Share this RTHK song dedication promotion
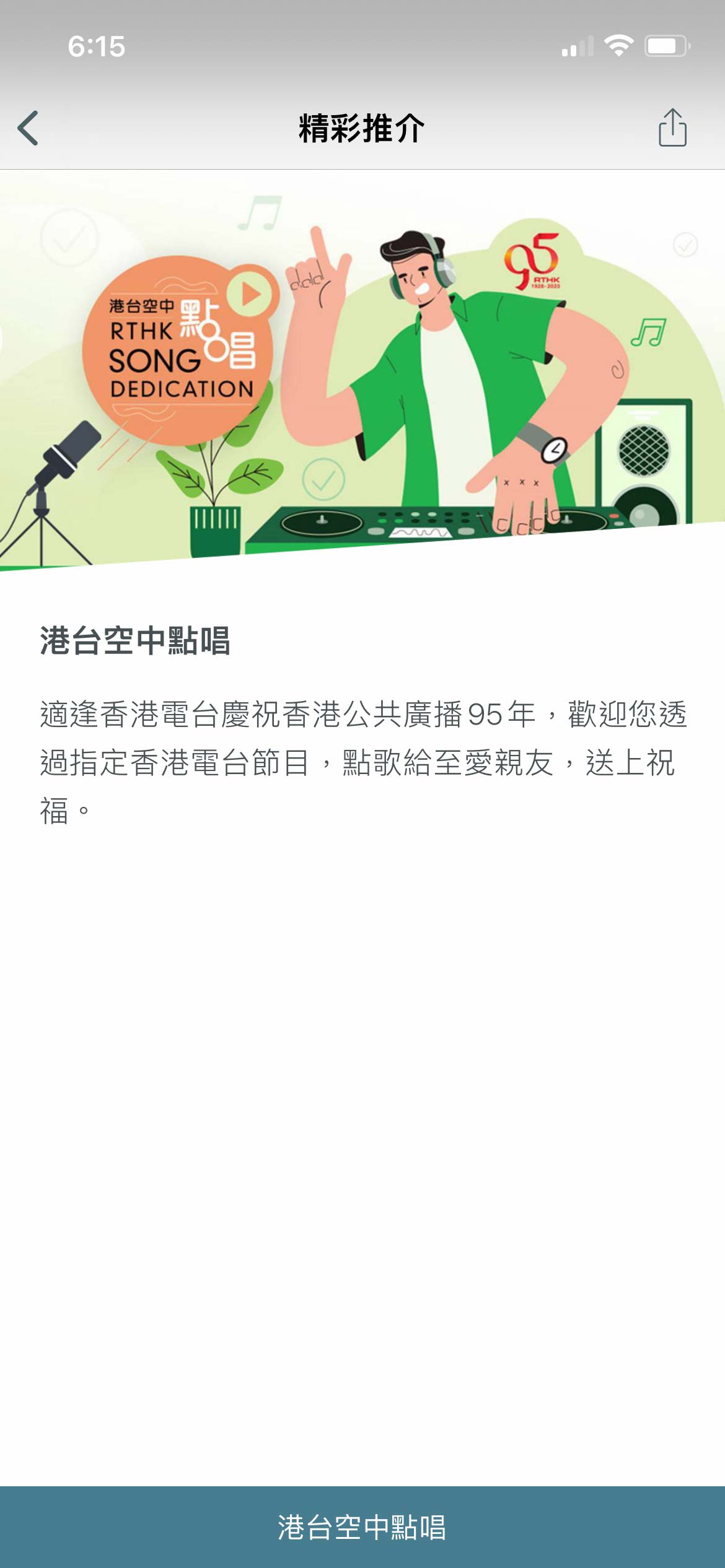725x1568 pixels. (x=672, y=128)
